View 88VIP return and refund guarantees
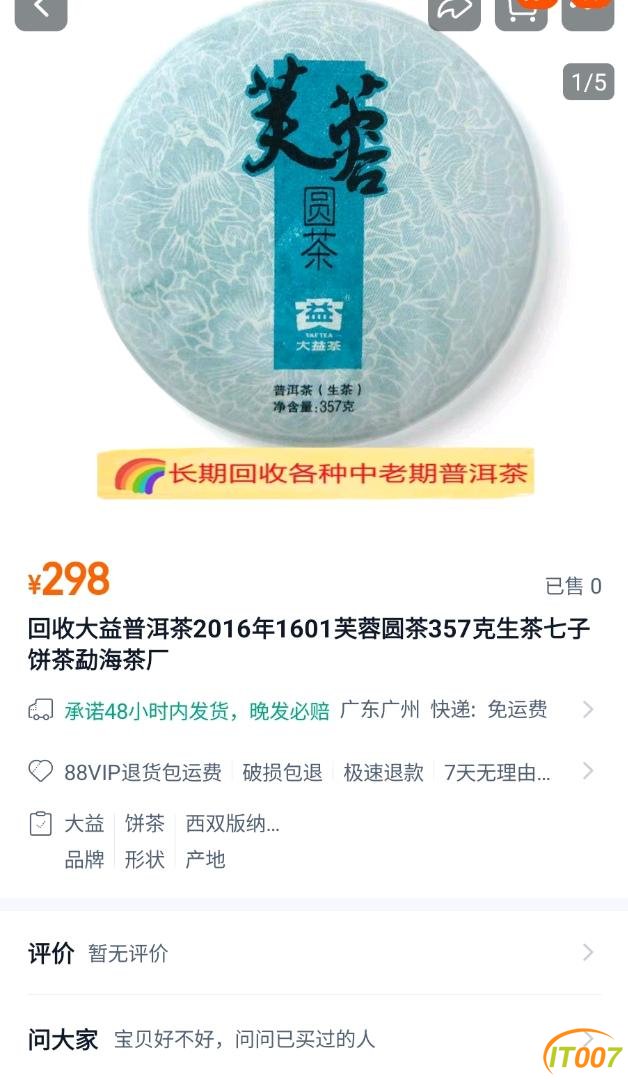The image size is (628, 1080). coord(310,772)
